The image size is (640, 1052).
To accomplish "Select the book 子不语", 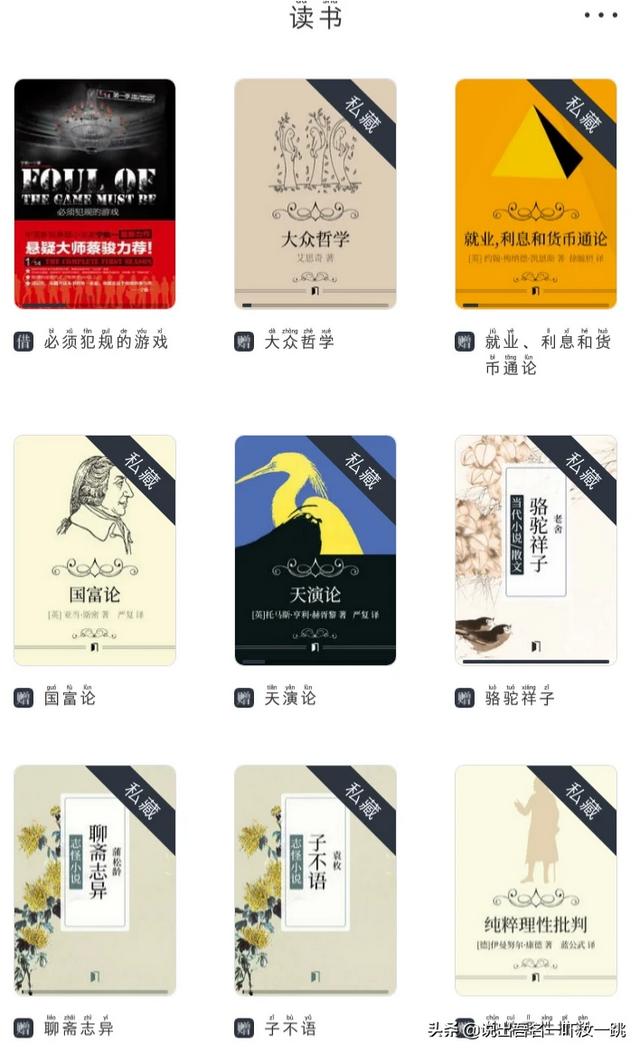I will [x=315, y=880].
